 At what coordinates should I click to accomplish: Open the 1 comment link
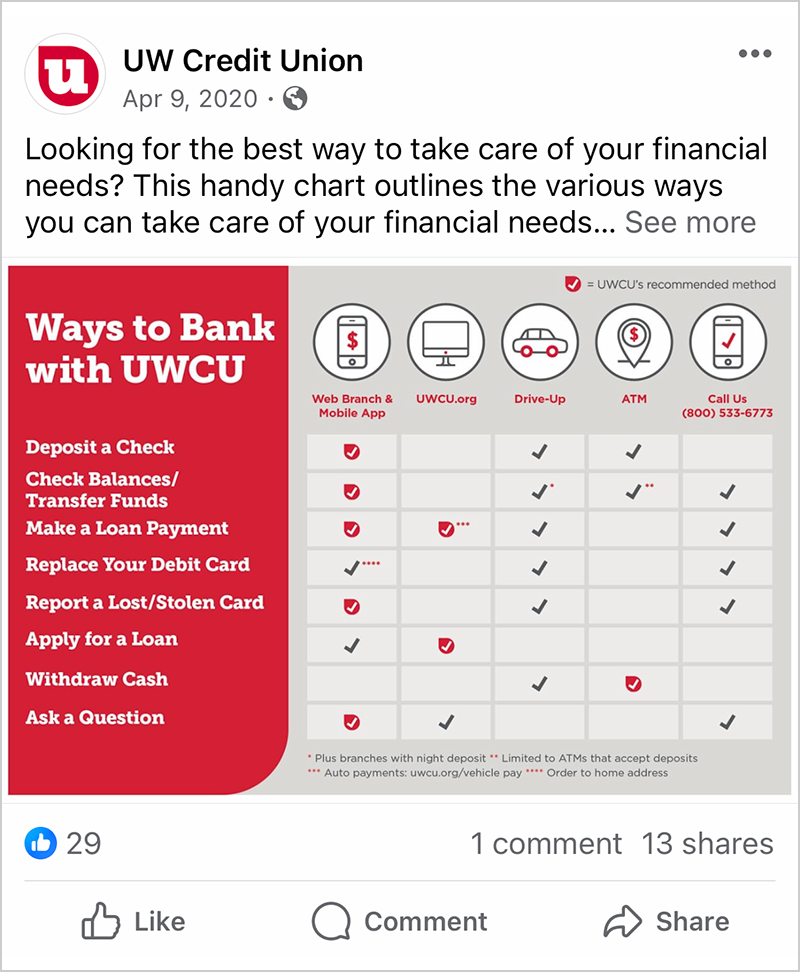click(546, 844)
